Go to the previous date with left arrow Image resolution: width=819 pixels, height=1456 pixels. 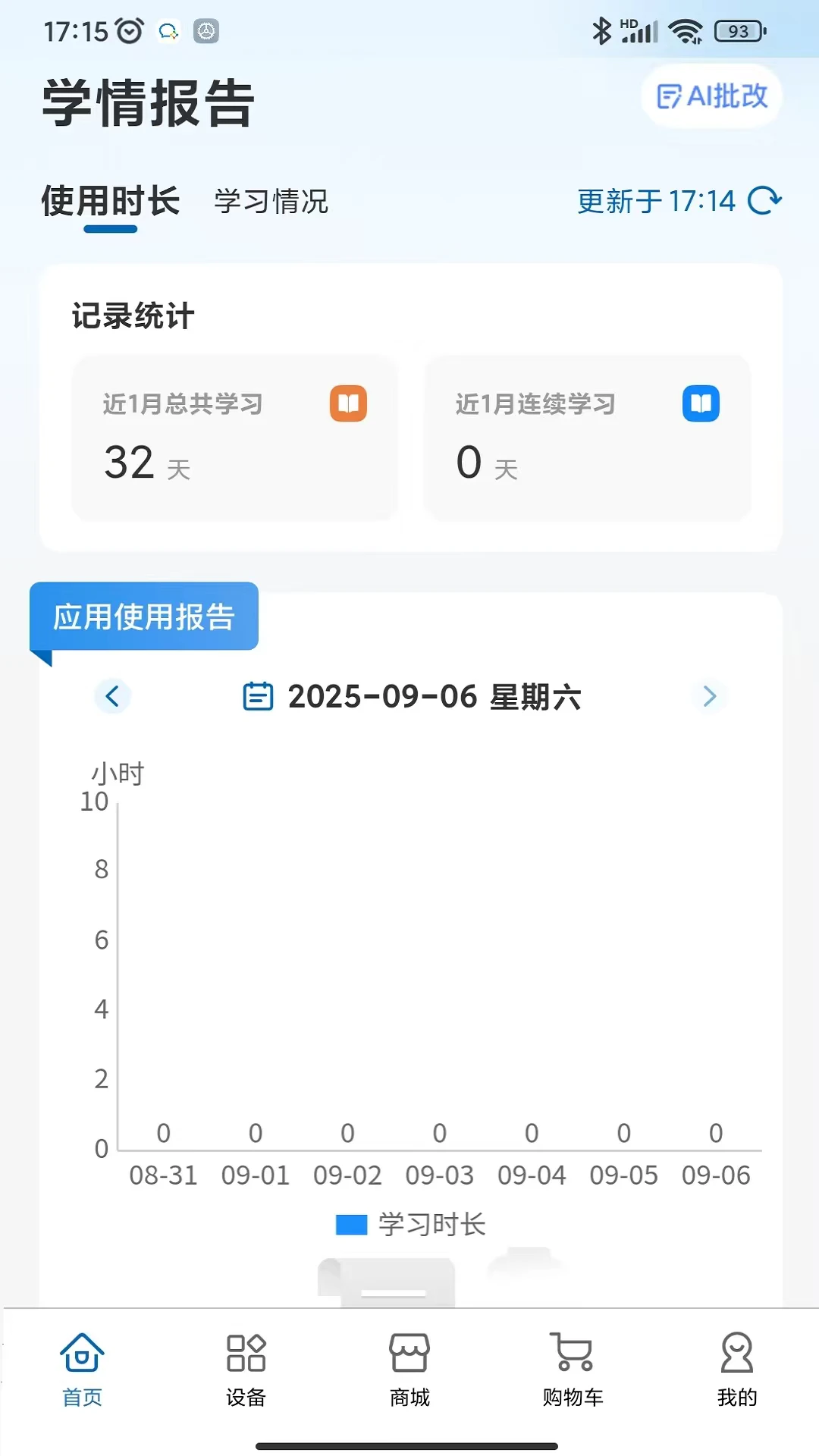(x=112, y=696)
